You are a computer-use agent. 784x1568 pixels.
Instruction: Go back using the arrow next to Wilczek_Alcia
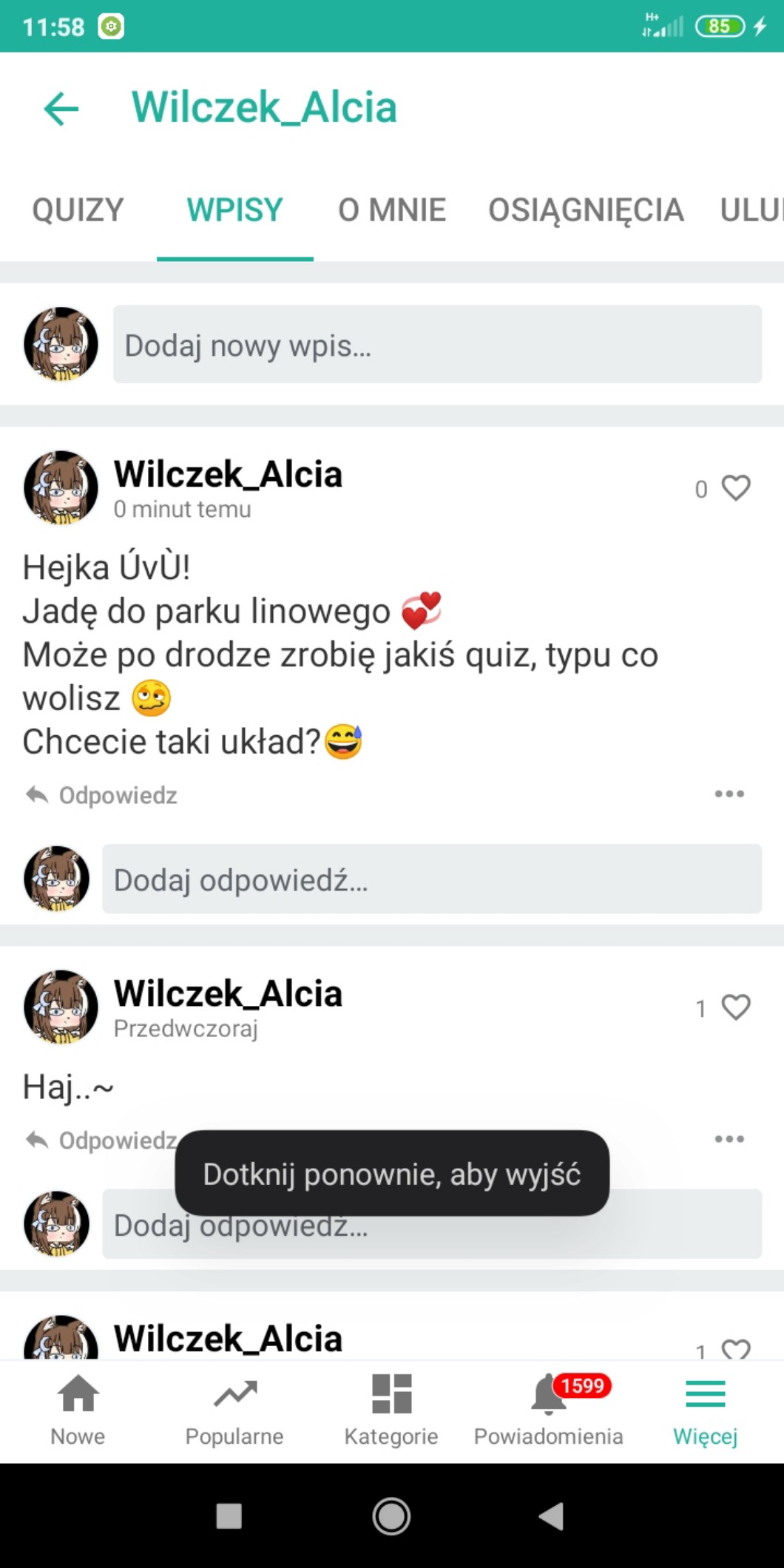pos(61,109)
